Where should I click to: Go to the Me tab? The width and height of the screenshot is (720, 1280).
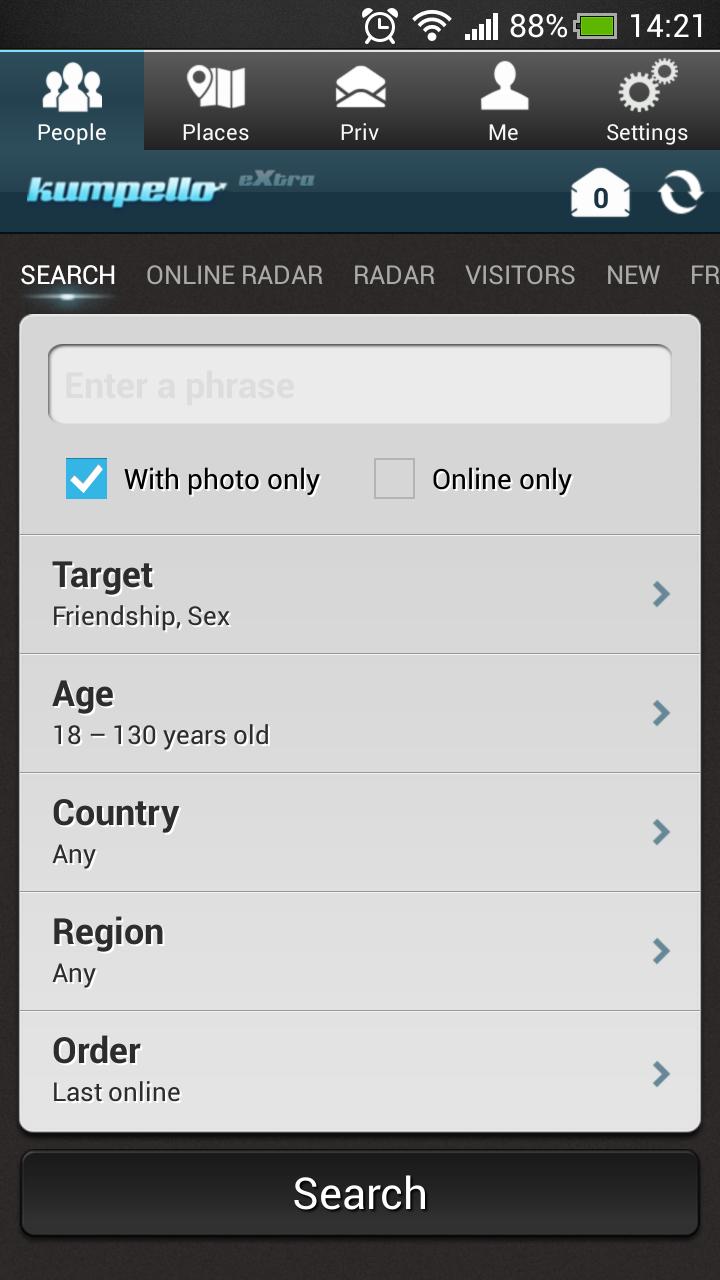click(x=504, y=102)
